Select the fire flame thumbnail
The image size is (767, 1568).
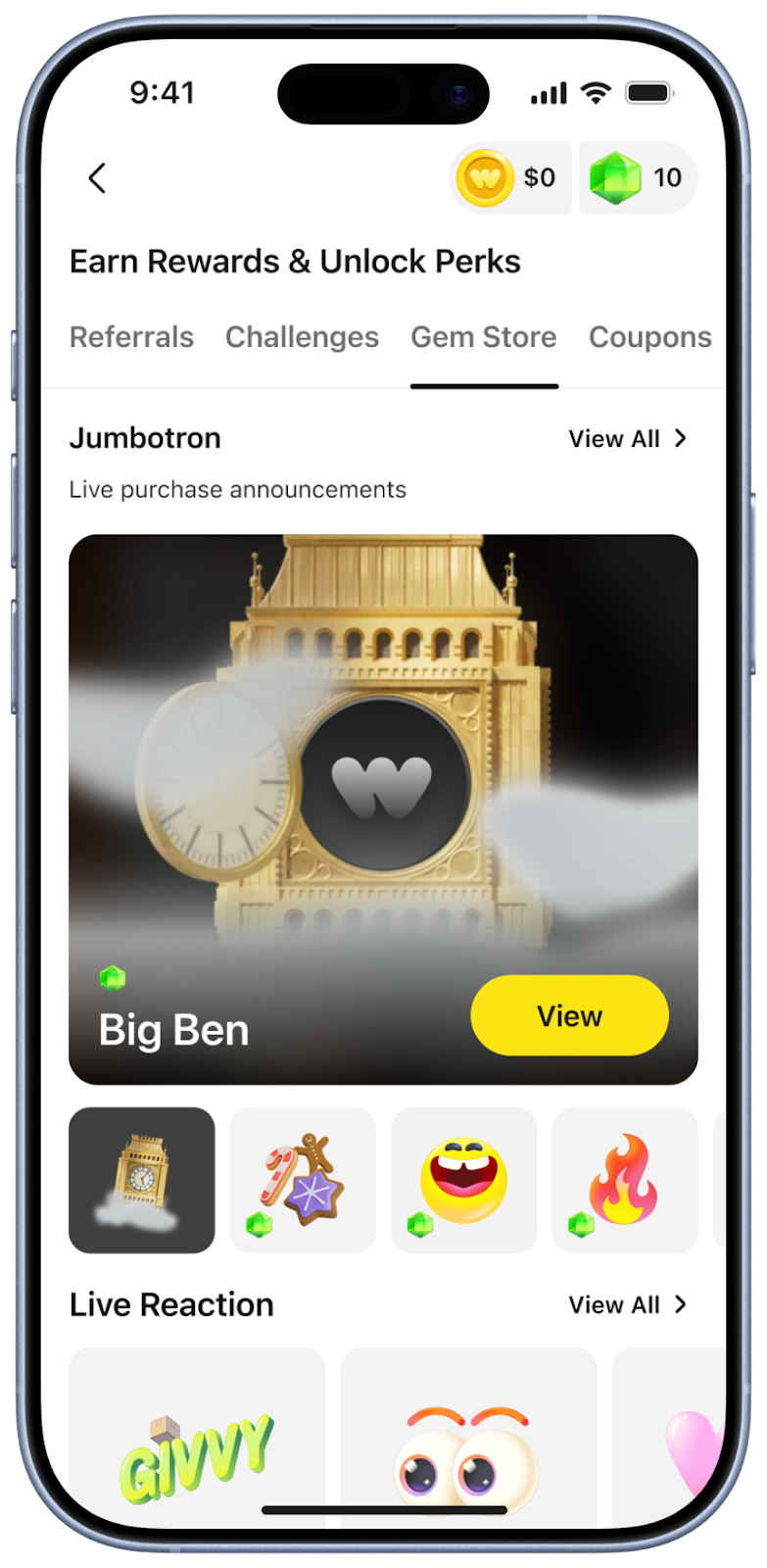(x=624, y=1180)
